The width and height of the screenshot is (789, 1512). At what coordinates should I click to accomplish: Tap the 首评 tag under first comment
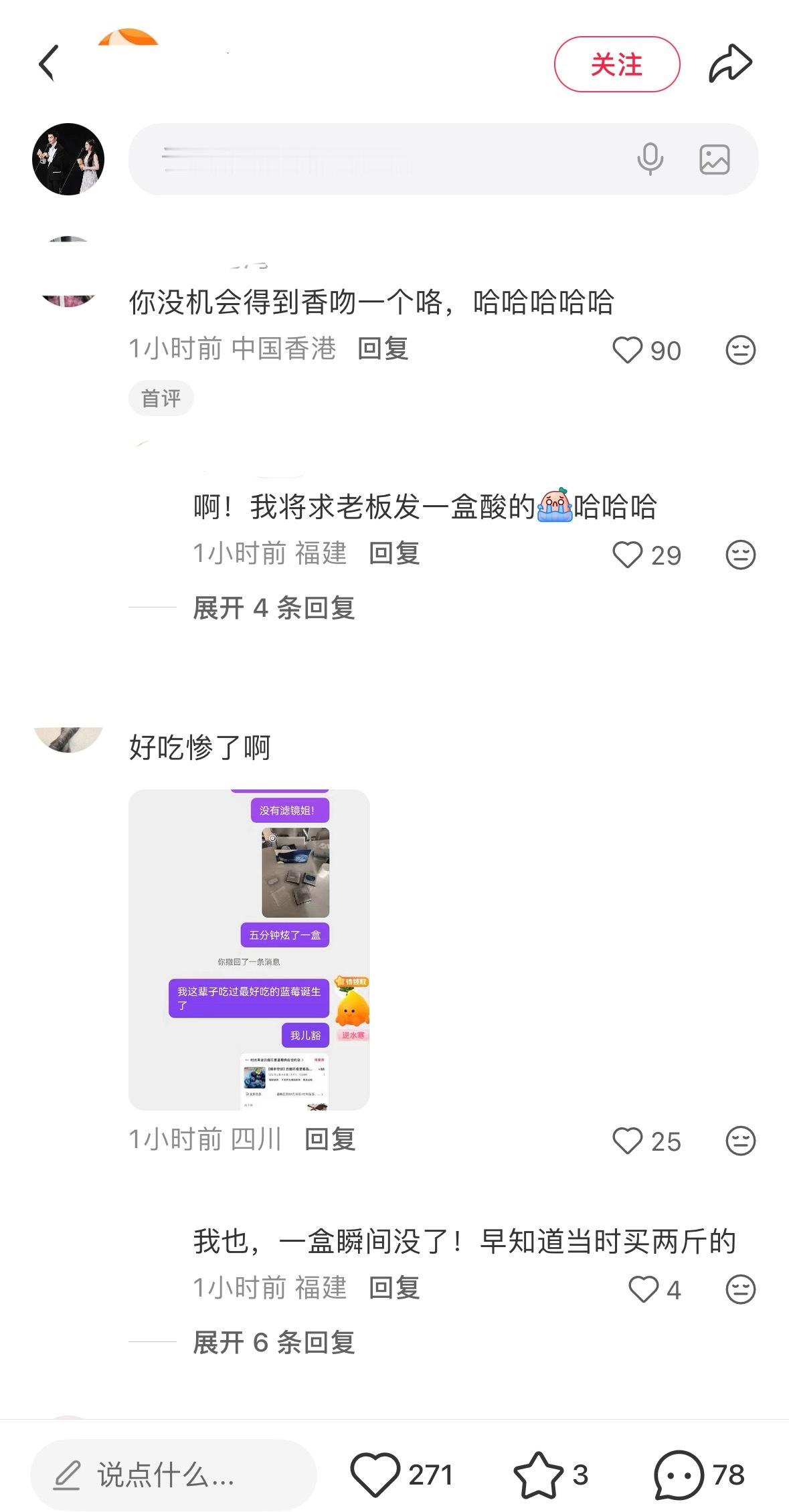click(x=161, y=397)
